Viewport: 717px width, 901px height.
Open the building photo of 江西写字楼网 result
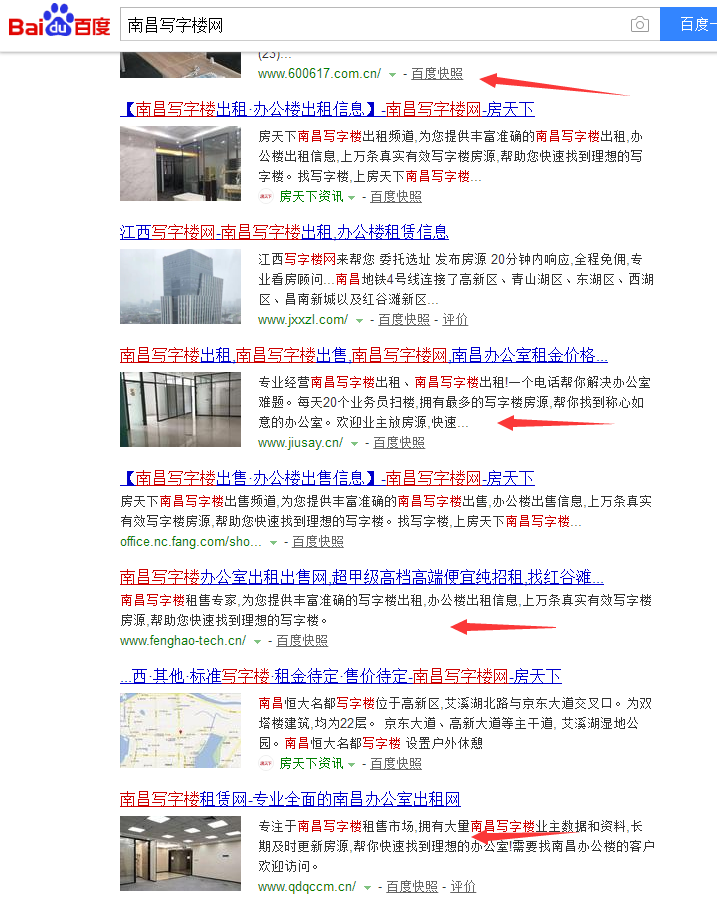[180, 286]
